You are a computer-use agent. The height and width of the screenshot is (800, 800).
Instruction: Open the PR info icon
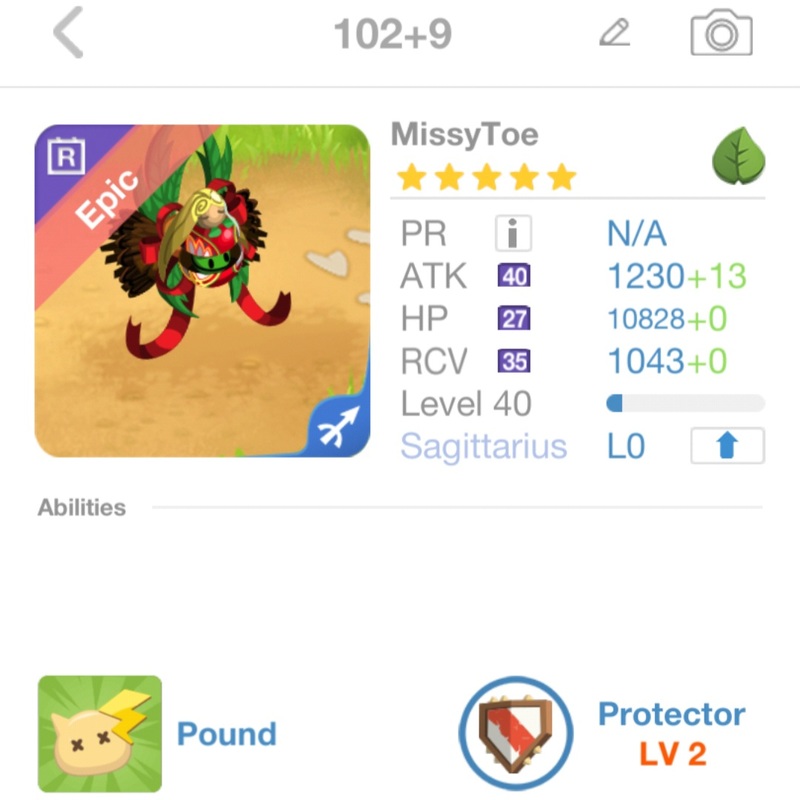click(513, 234)
